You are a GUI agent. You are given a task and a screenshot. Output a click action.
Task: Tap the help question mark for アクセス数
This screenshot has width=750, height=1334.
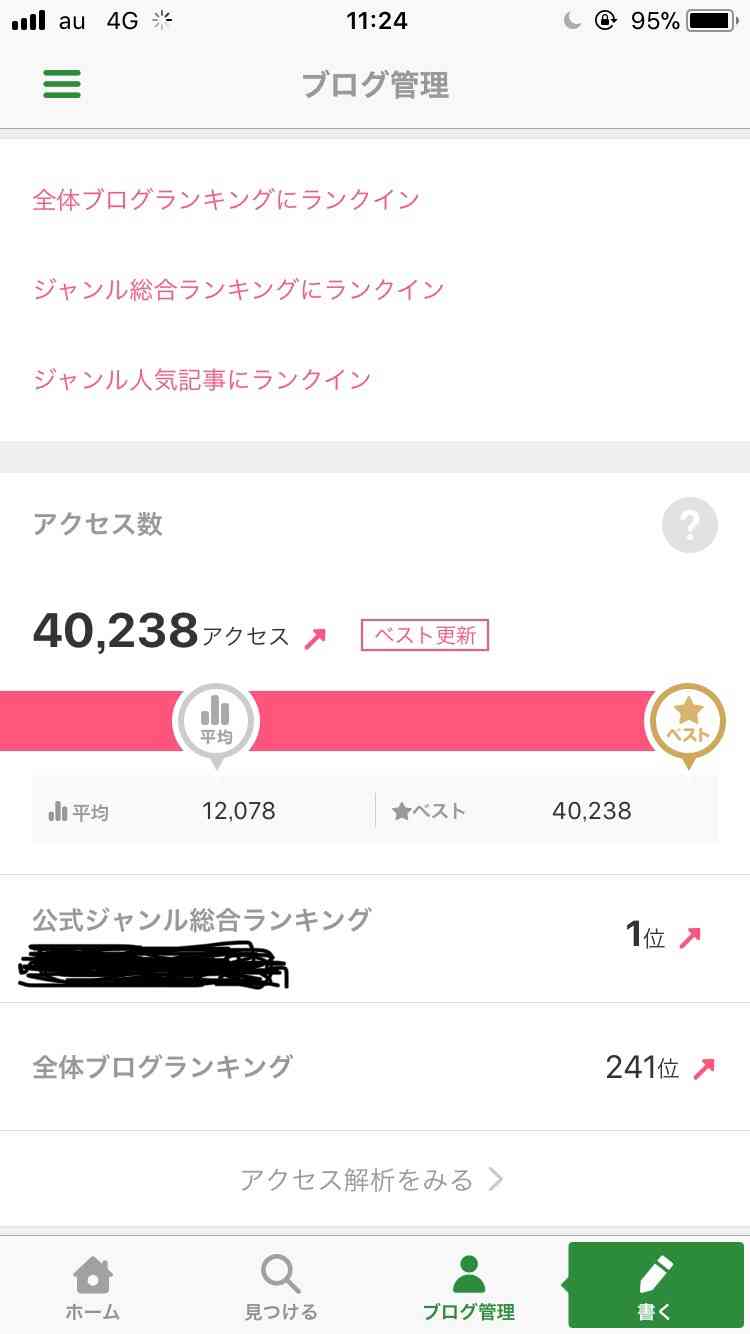point(690,525)
